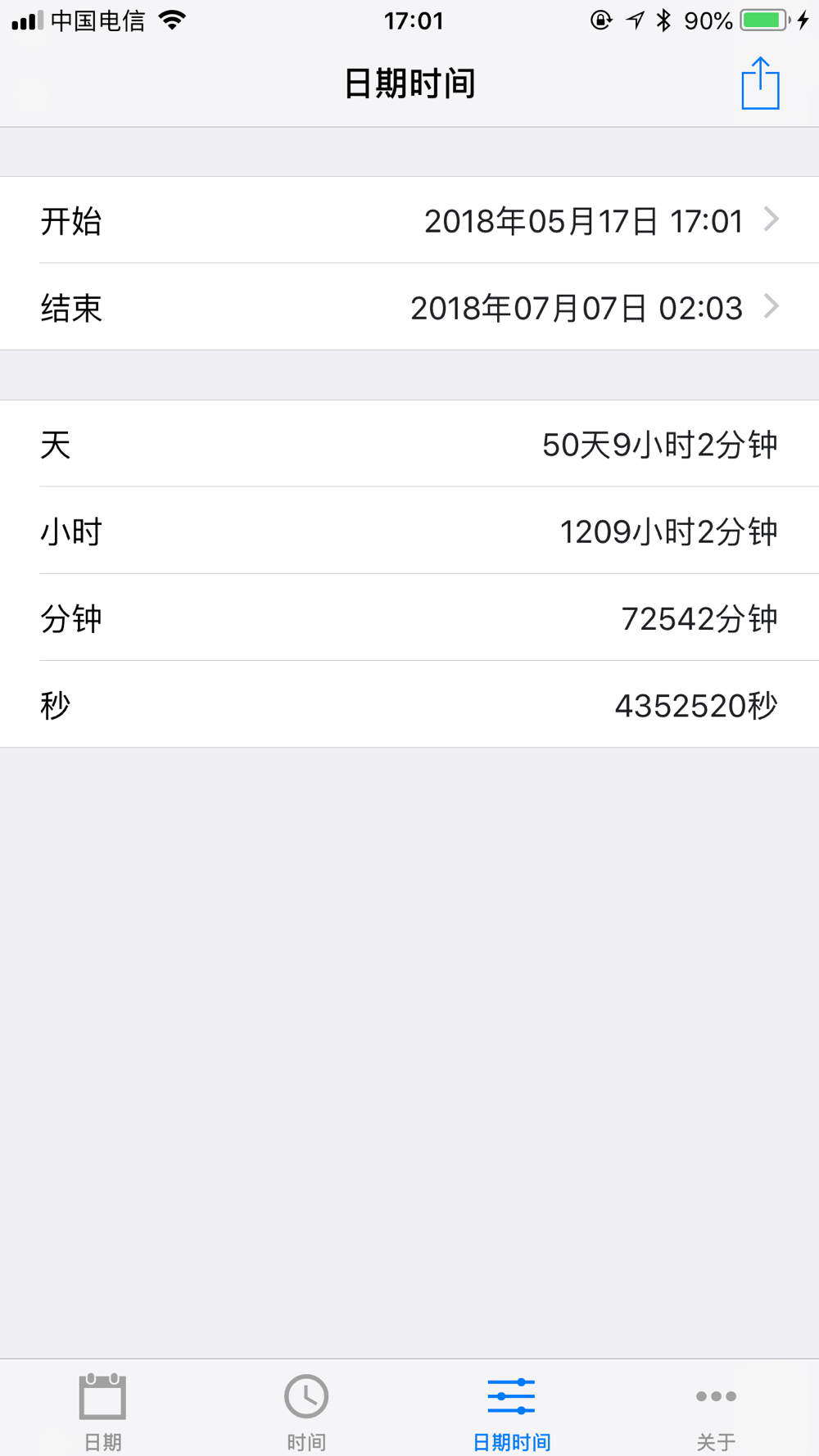Switch to the 时间 tab

[306, 1410]
